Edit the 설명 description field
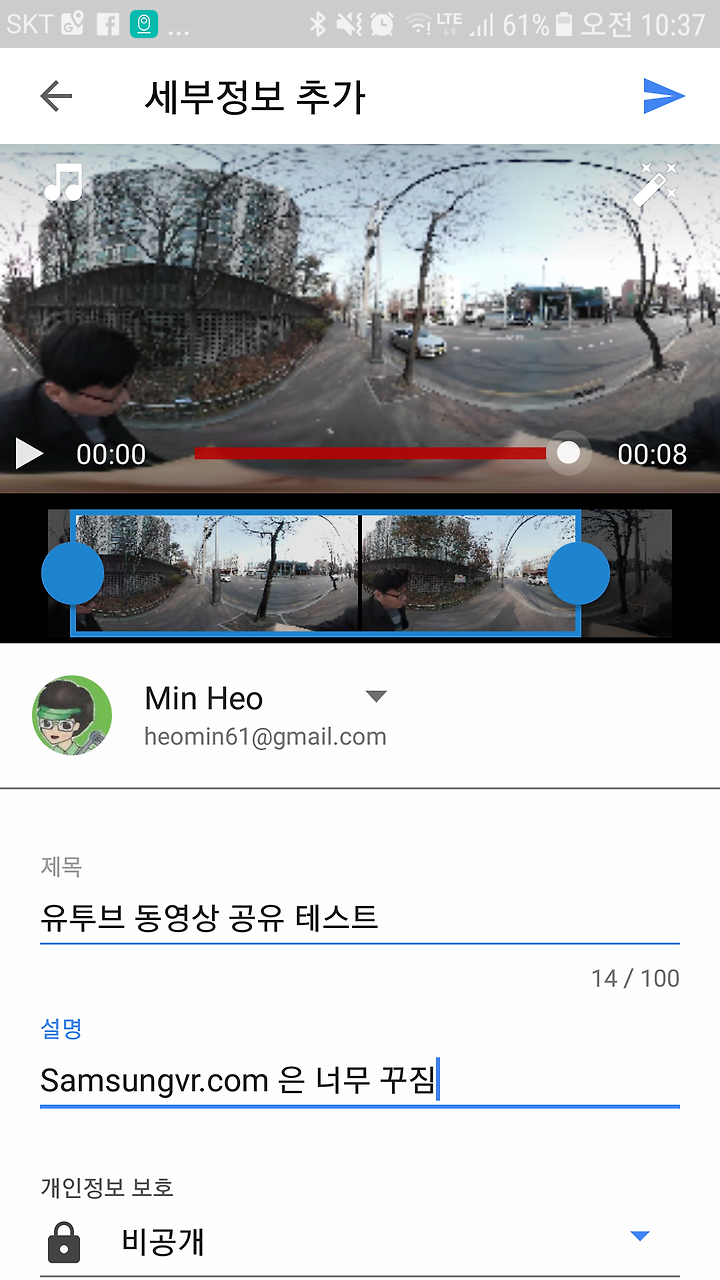Image resolution: width=720 pixels, height=1280 pixels. [x=360, y=1081]
